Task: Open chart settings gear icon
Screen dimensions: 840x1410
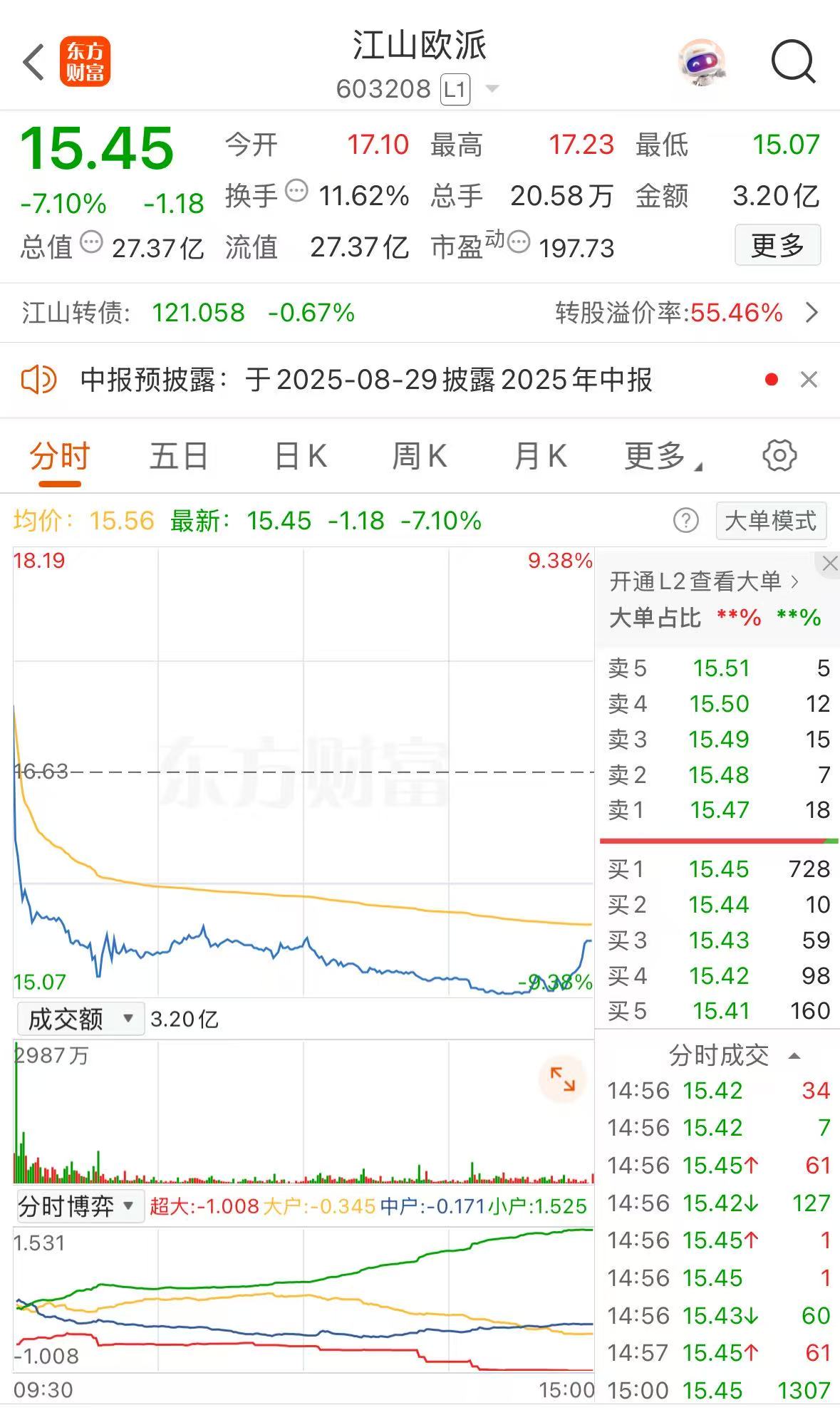Action: click(x=779, y=455)
